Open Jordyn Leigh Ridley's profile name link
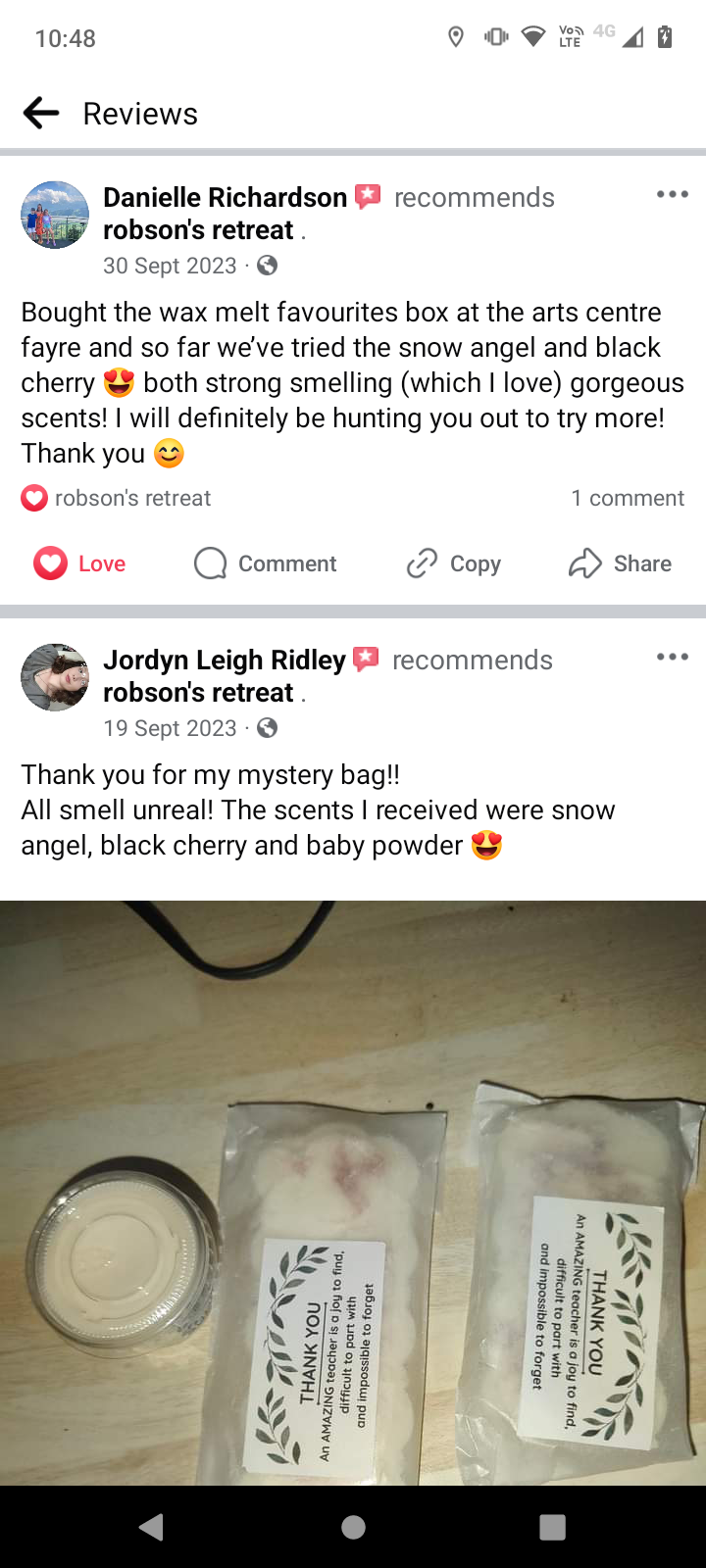 tap(225, 661)
